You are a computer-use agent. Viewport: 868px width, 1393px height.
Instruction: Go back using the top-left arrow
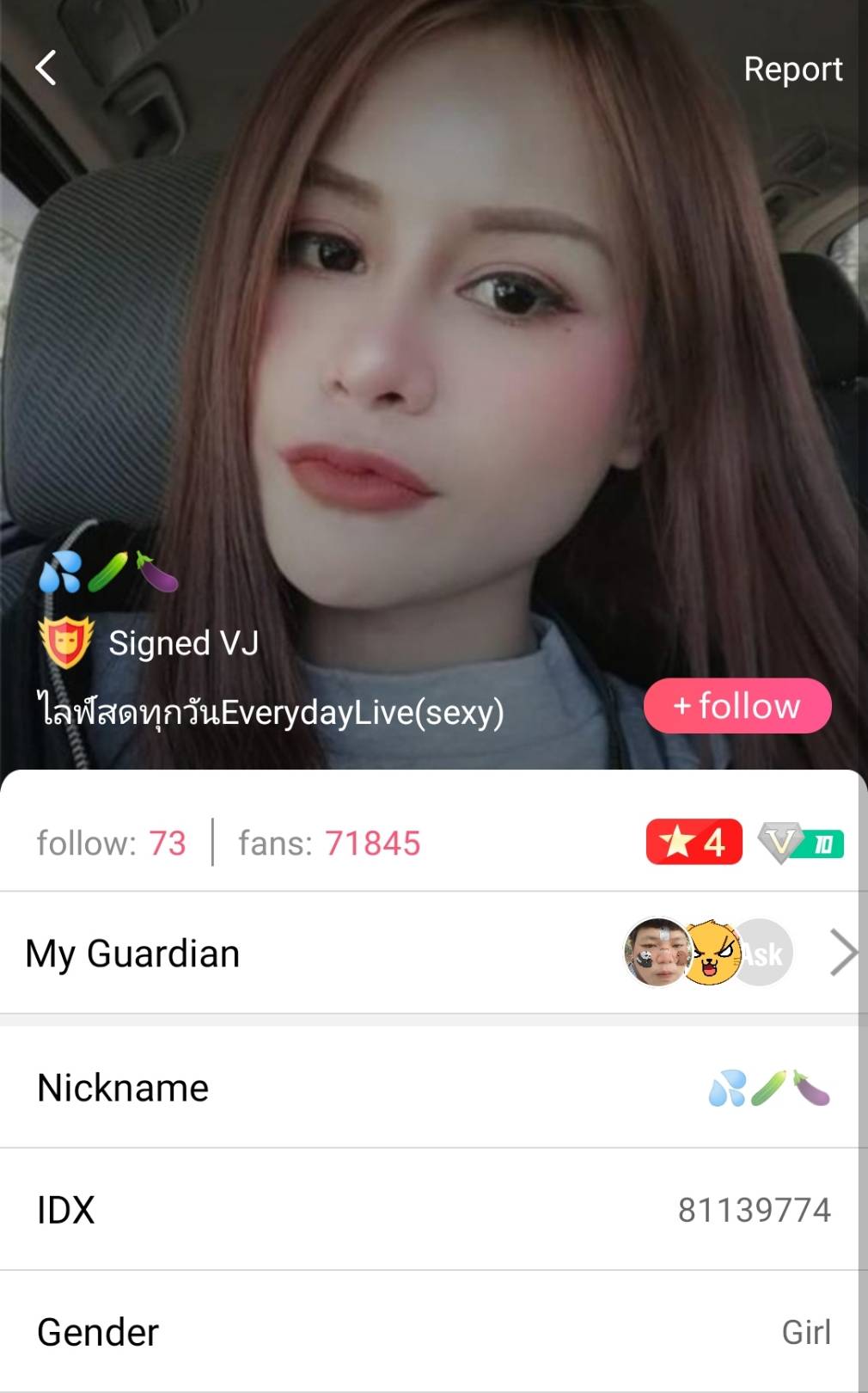[x=46, y=67]
